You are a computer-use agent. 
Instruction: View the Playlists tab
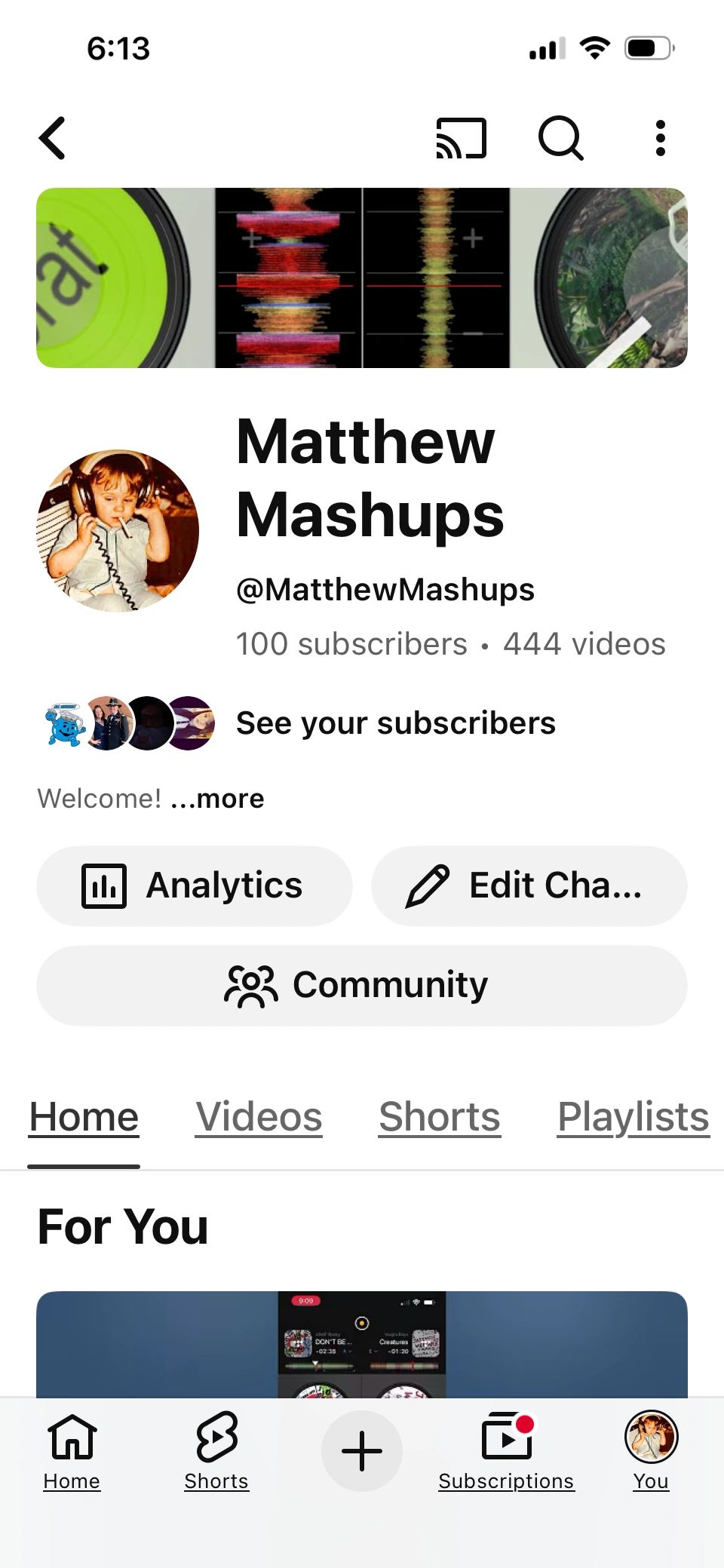[633, 1117]
